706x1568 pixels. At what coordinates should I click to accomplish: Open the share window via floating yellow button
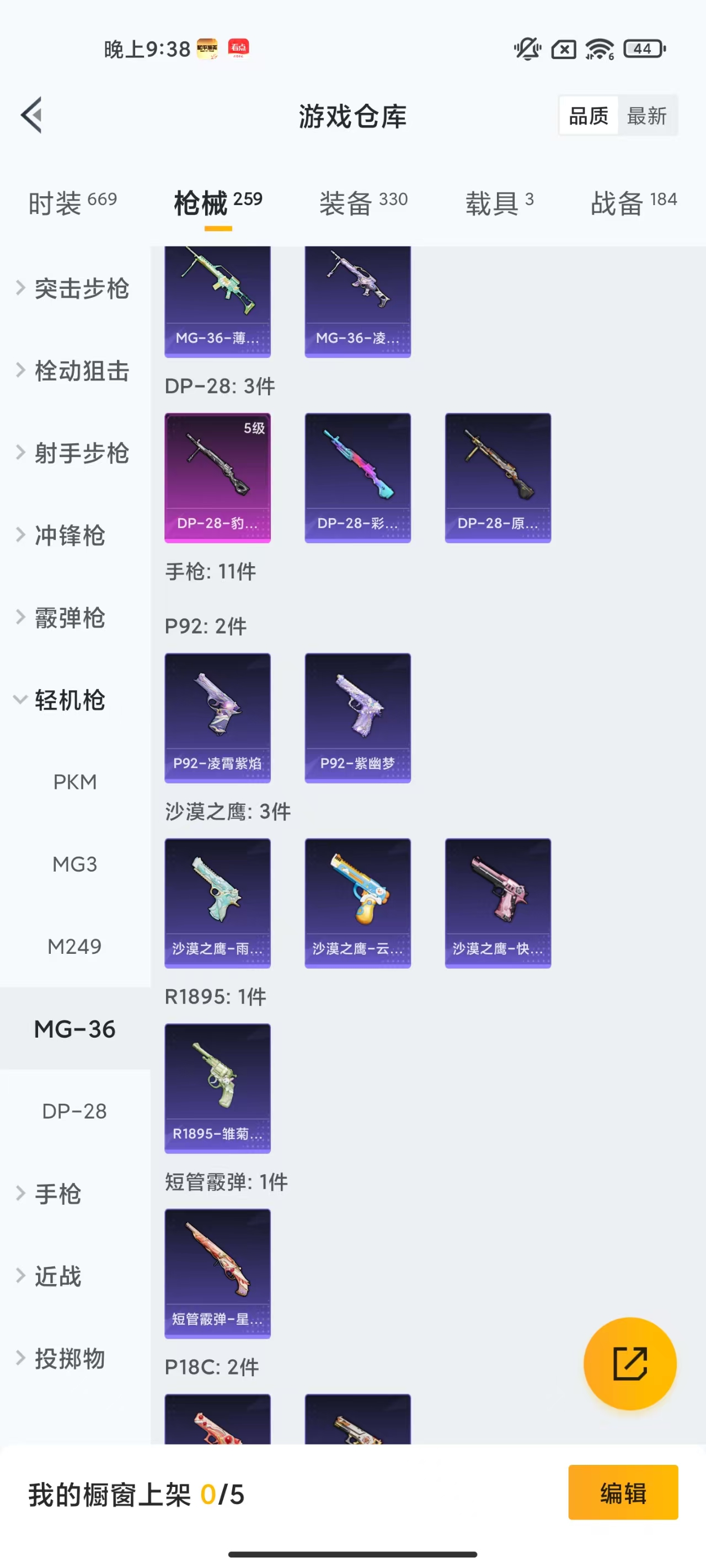630,1363
